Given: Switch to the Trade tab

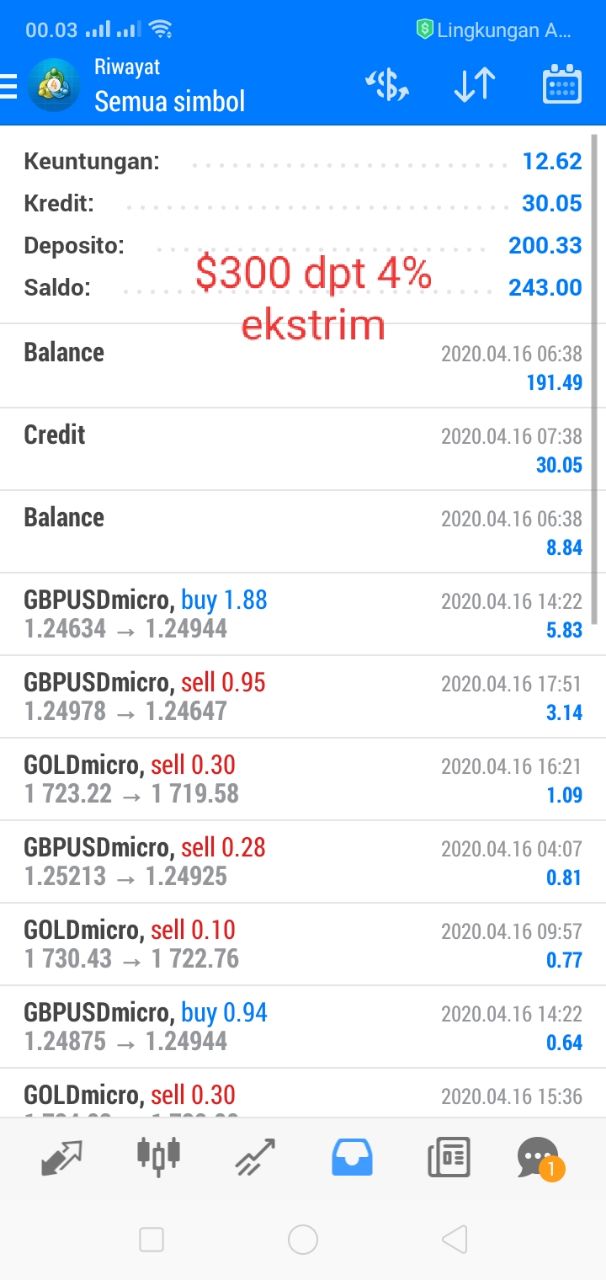Looking at the screenshot, I should pos(255,1158).
